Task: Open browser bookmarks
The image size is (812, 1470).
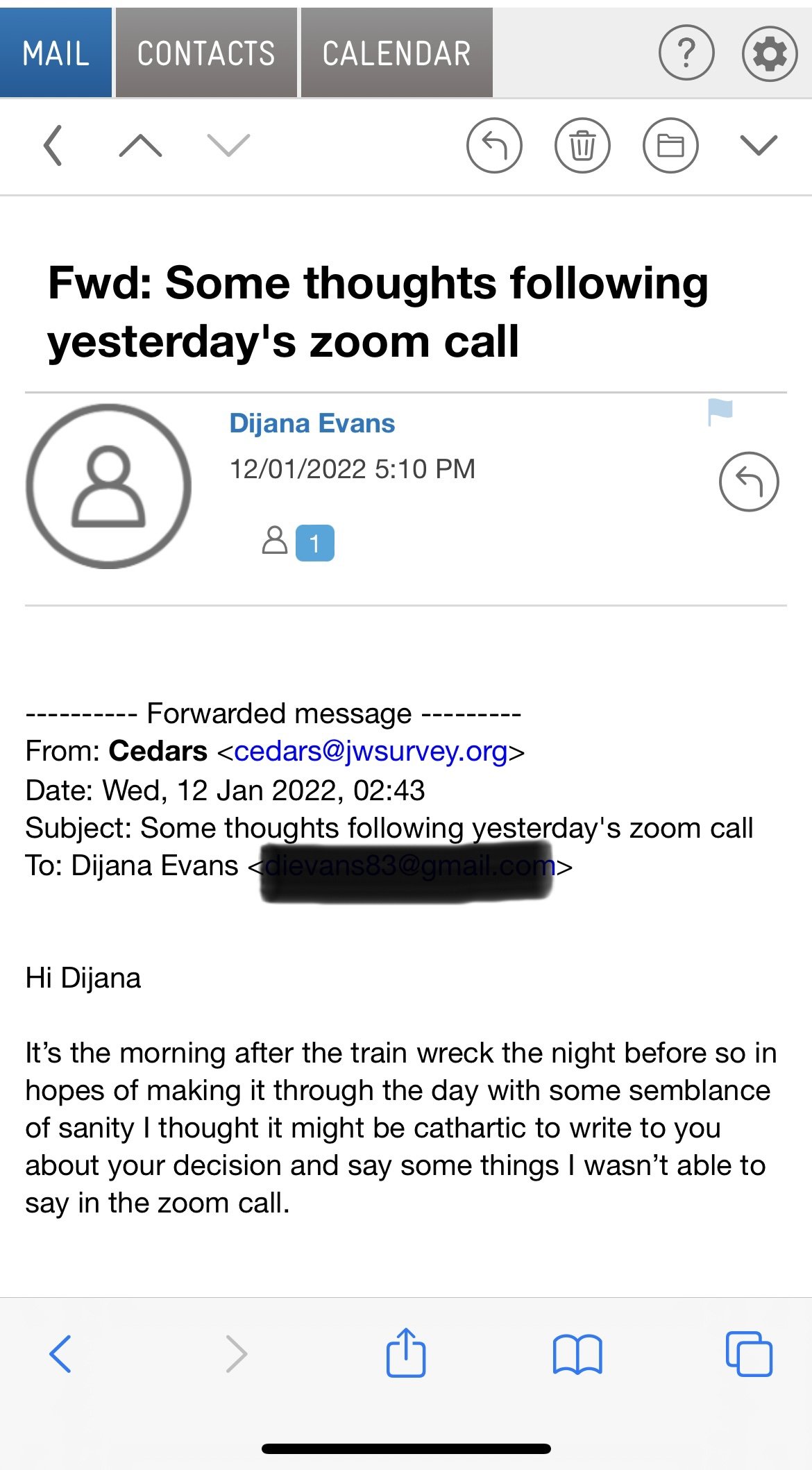Action: tap(577, 1353)
